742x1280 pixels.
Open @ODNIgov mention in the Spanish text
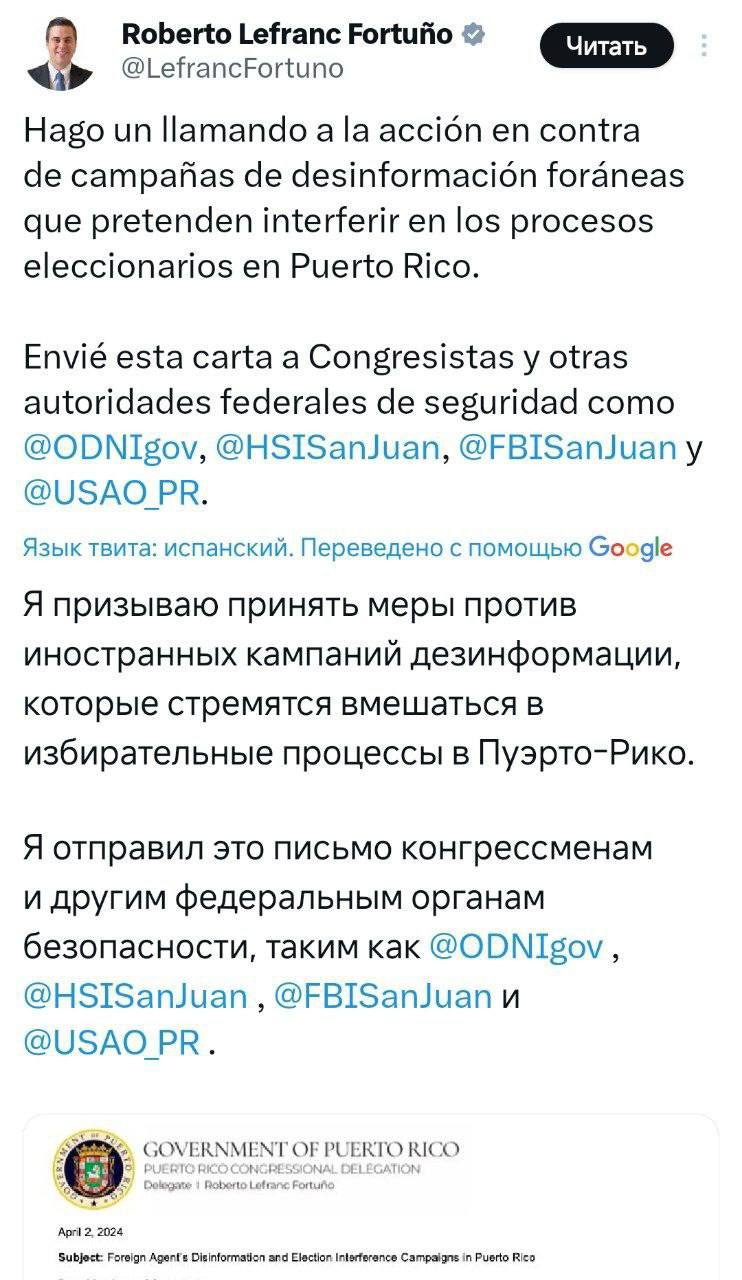(112, 447)
